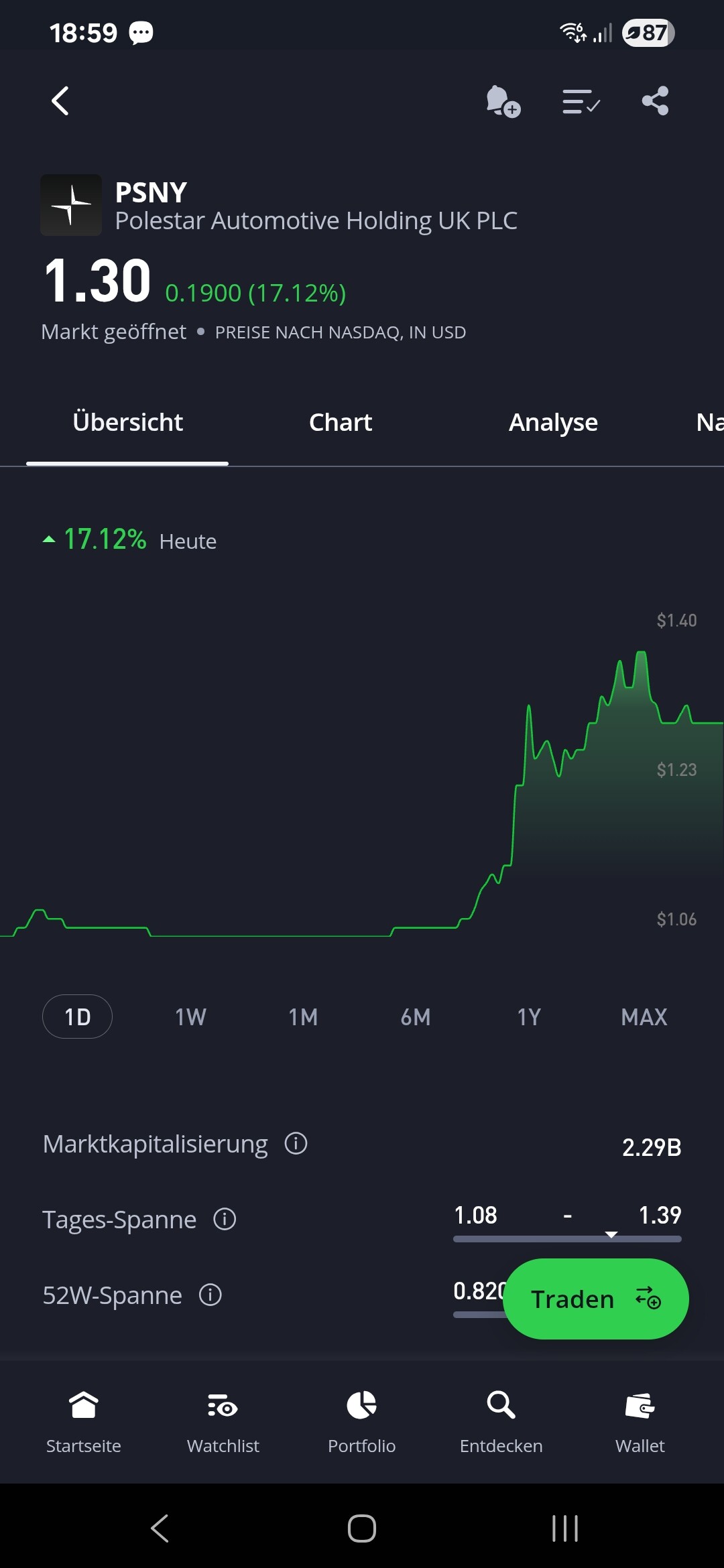
Task: Tap the info icon next to 52W-Spanne
Action: click(x=210, y=1295)
